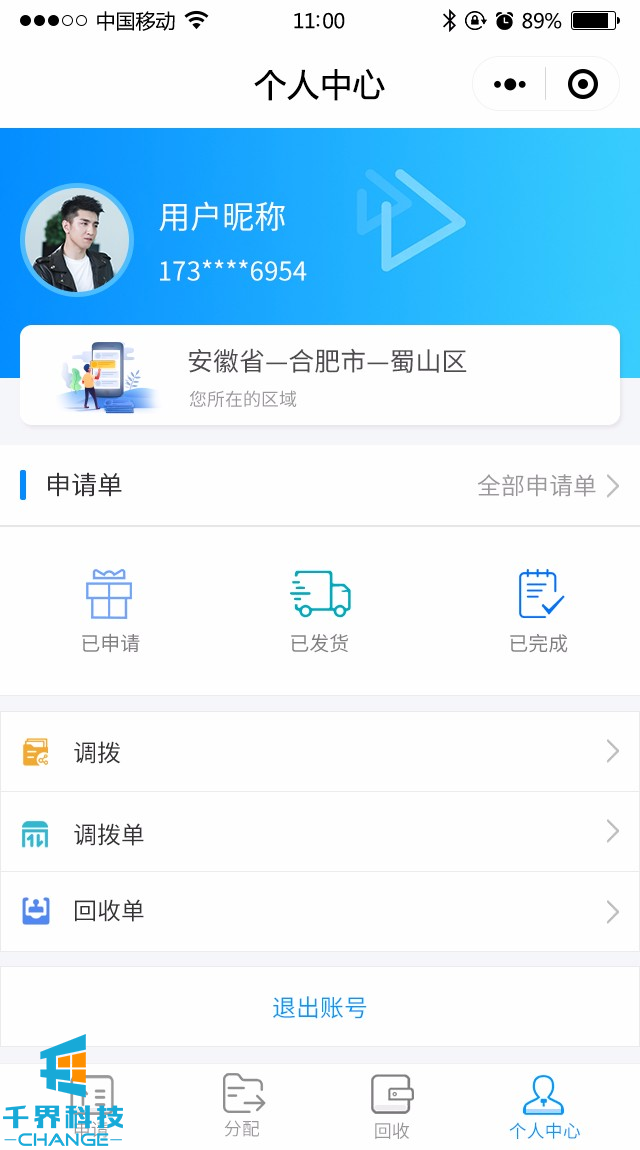
Task: Open the mini program more-options menu
Action: (510, 85)
